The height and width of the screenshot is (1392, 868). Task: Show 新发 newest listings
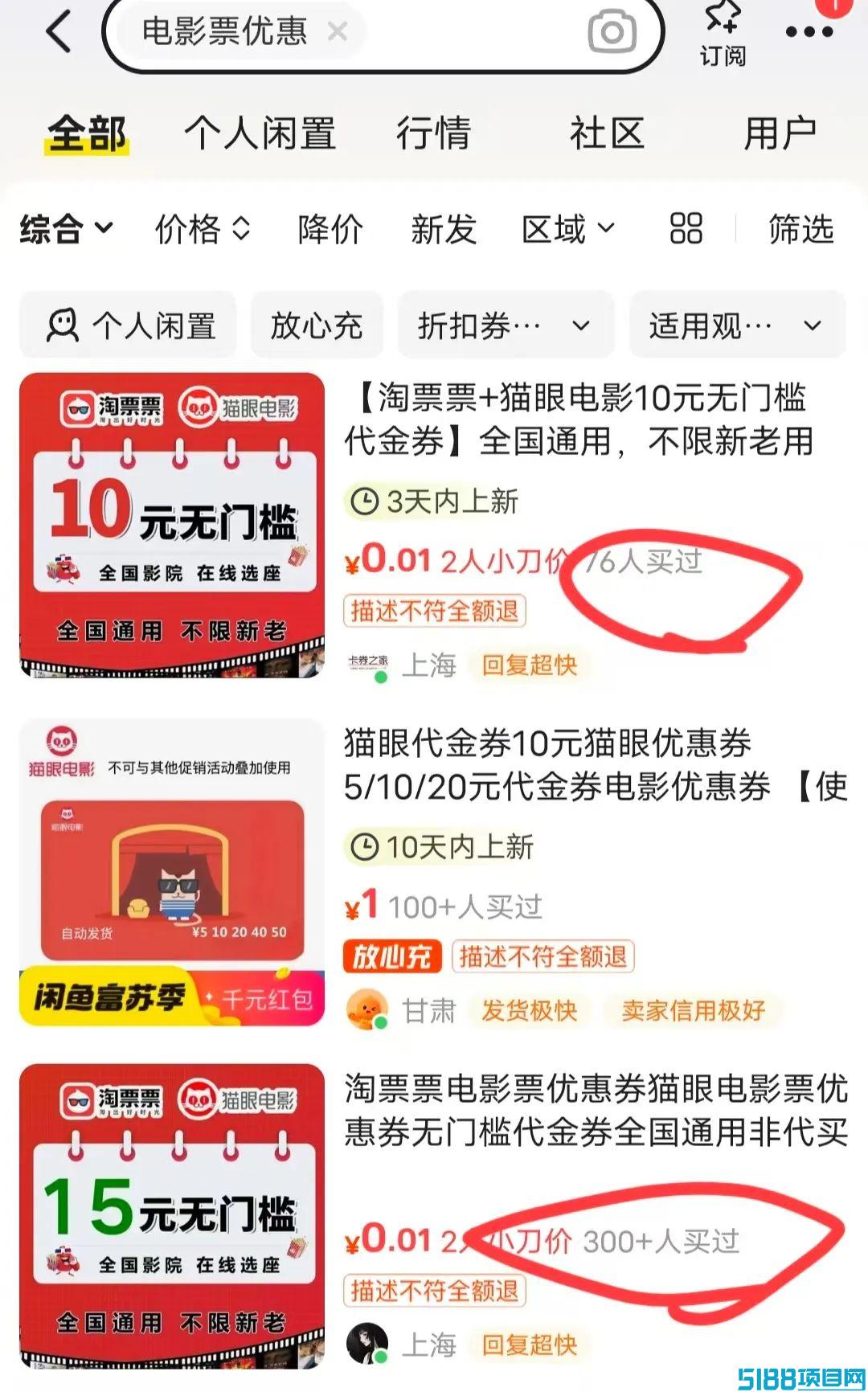(444, 229)
